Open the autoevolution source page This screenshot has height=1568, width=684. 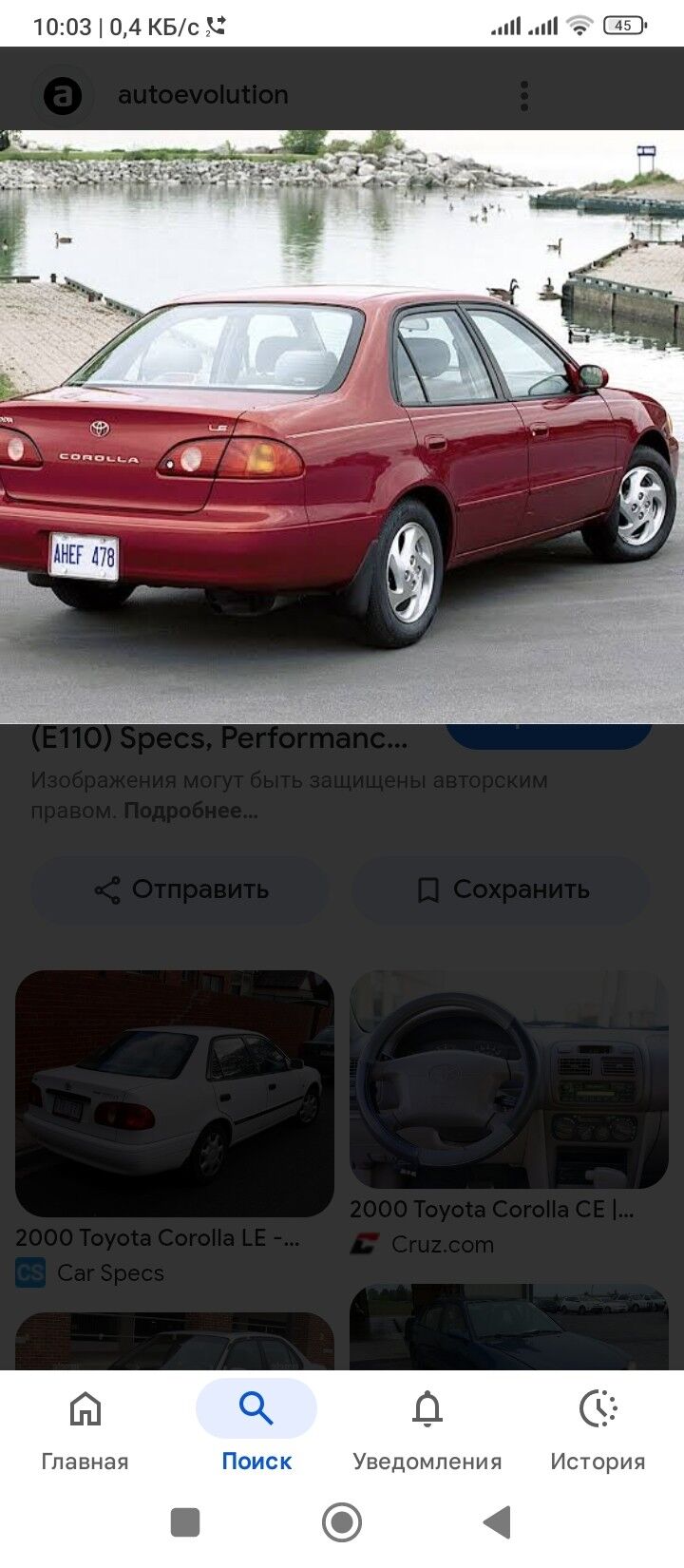[x=201, y=95]
